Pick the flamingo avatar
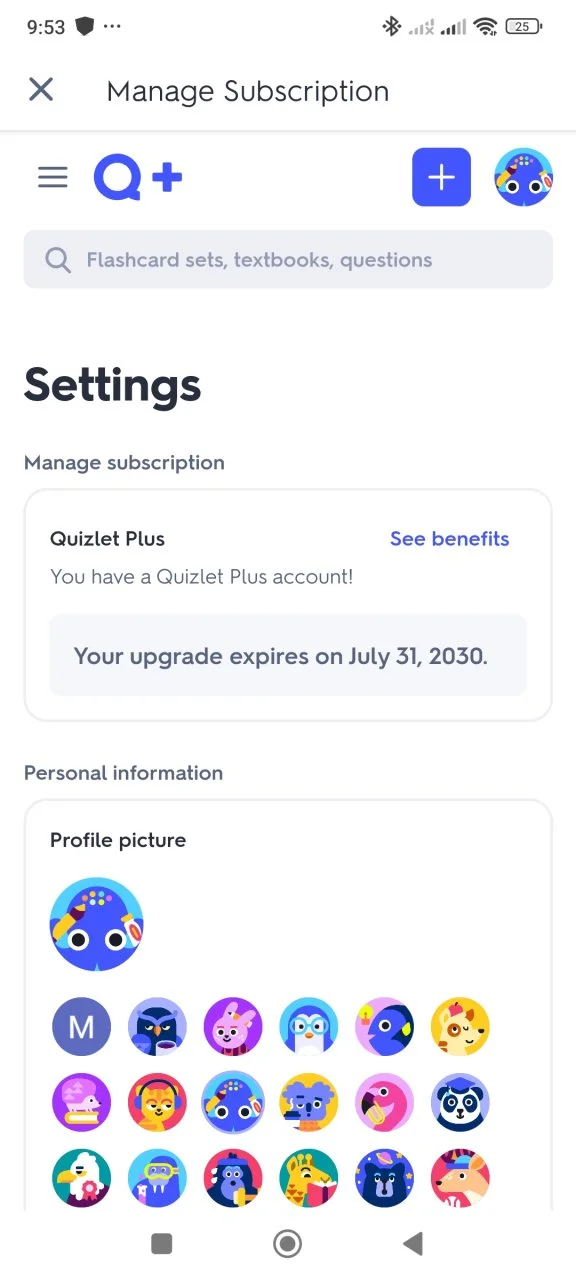576x1280 pixels. click(385, 1102)
